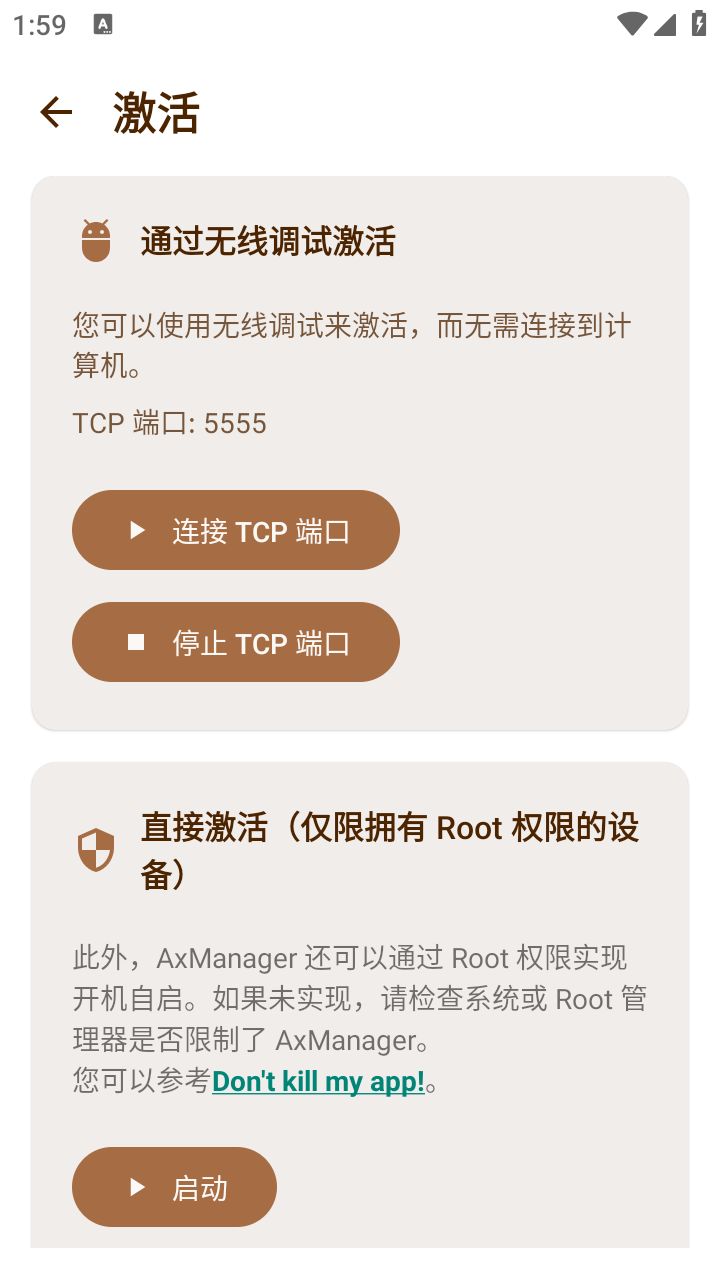Tap the 激活 page title
This screenshot has width=720, height=1280.
coord(155,112)
